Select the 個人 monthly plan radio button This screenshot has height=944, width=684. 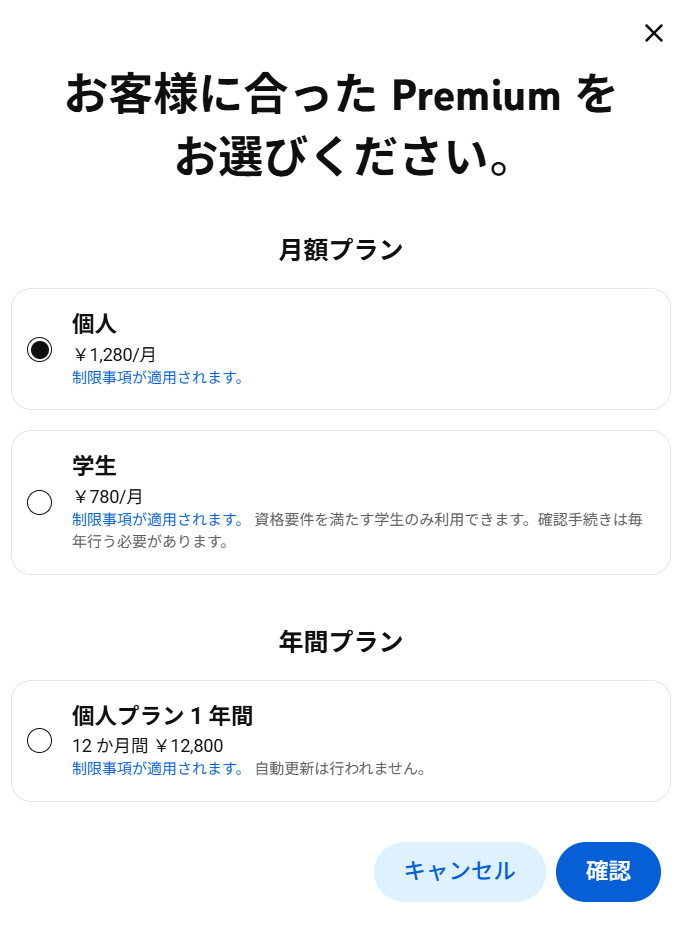[x=40, y=349]
